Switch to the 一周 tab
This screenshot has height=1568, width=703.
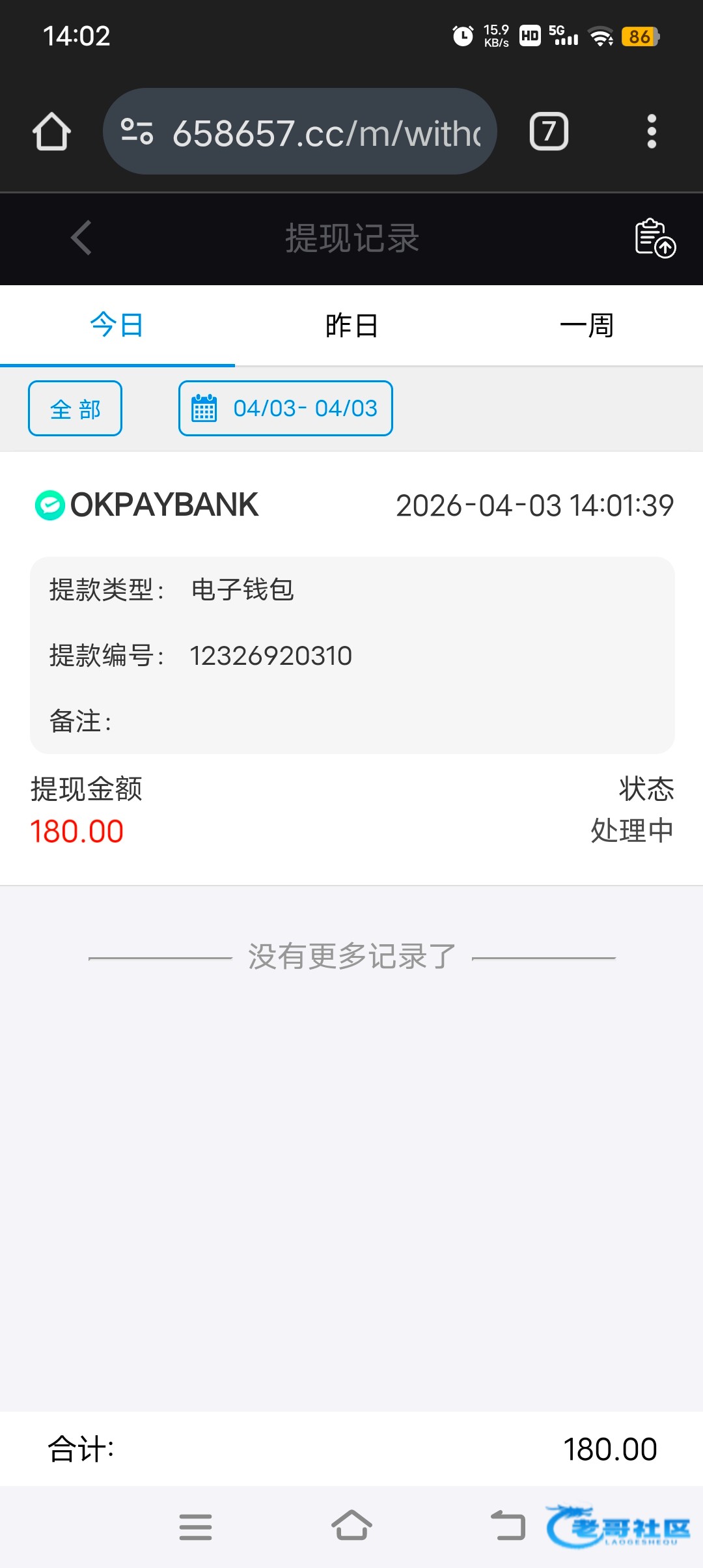coord(586,326)
